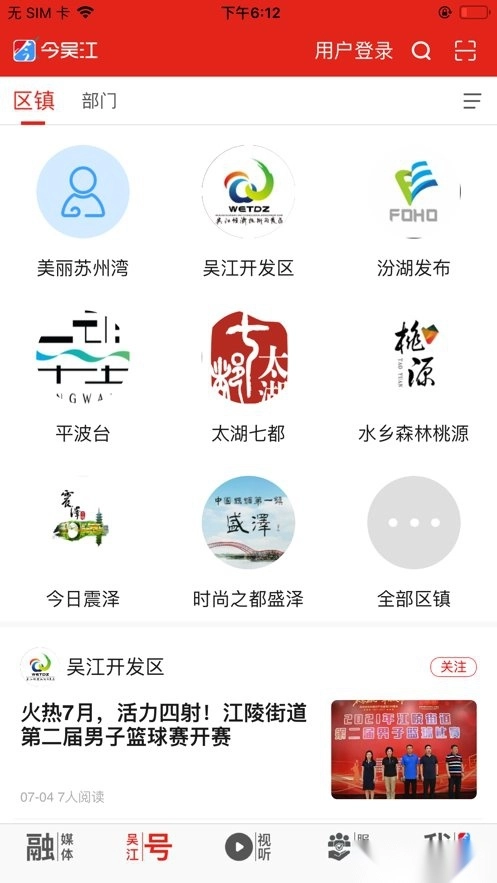Tap 用户登录 to log in
Image resolution: width=497 pixels, height=883 pixels.
pos(353,51)
